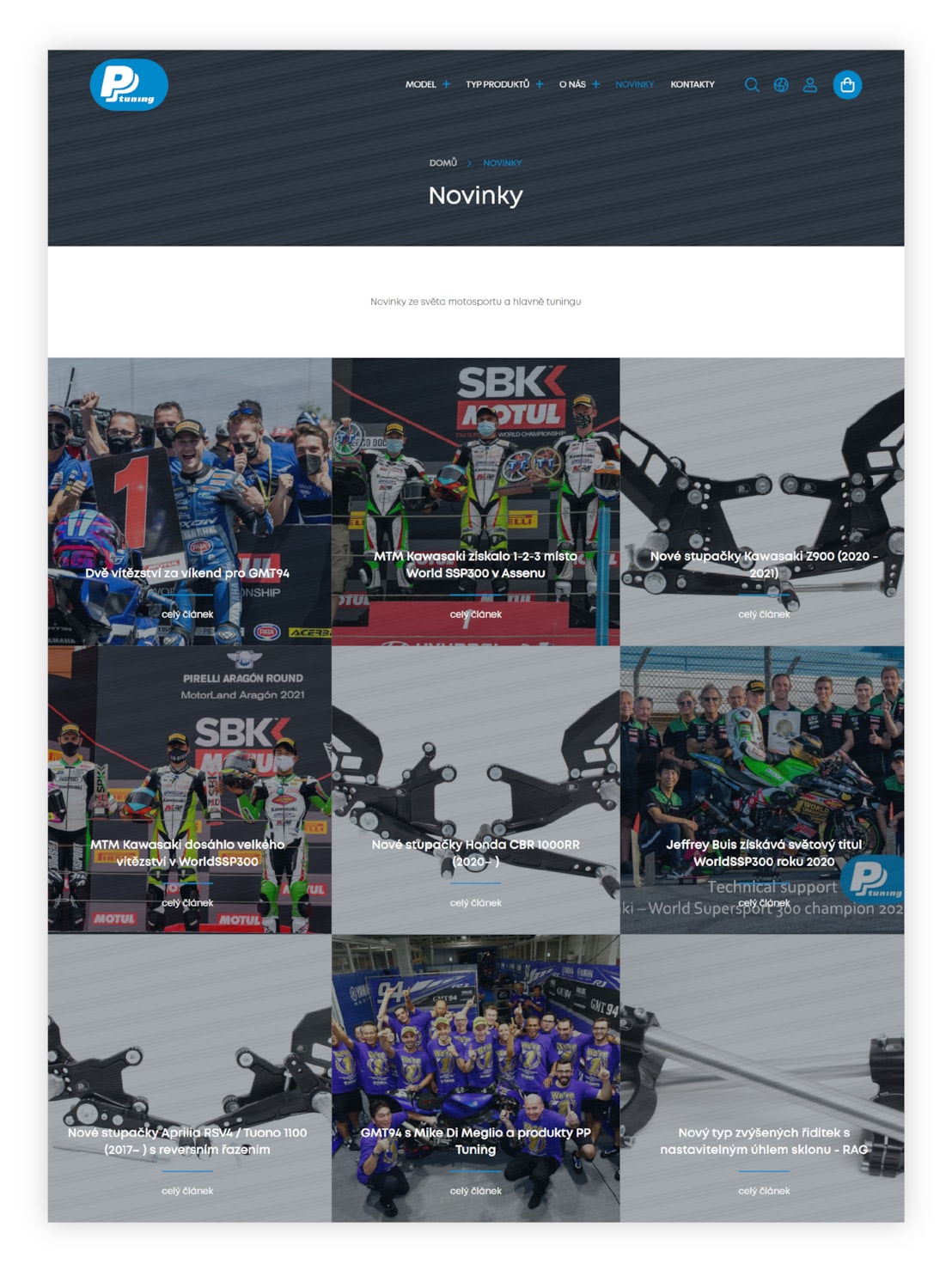Open the language globe icon

point(780,85)
